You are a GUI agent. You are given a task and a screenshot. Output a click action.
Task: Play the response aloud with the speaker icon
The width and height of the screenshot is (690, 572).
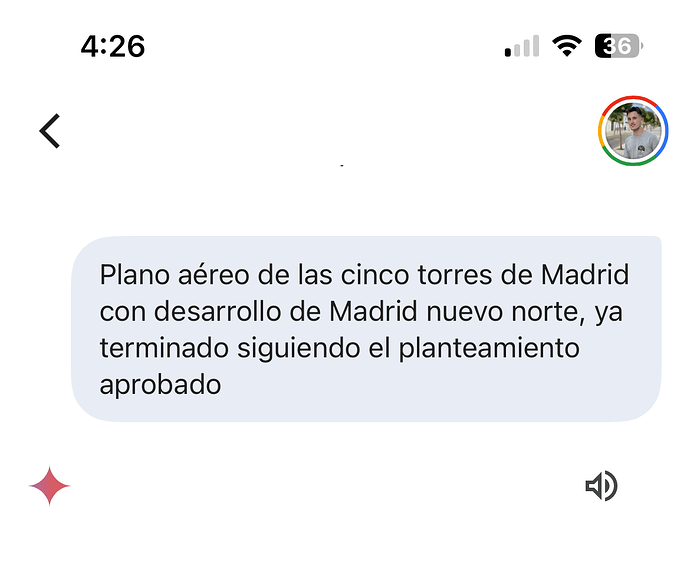point(601,487)
